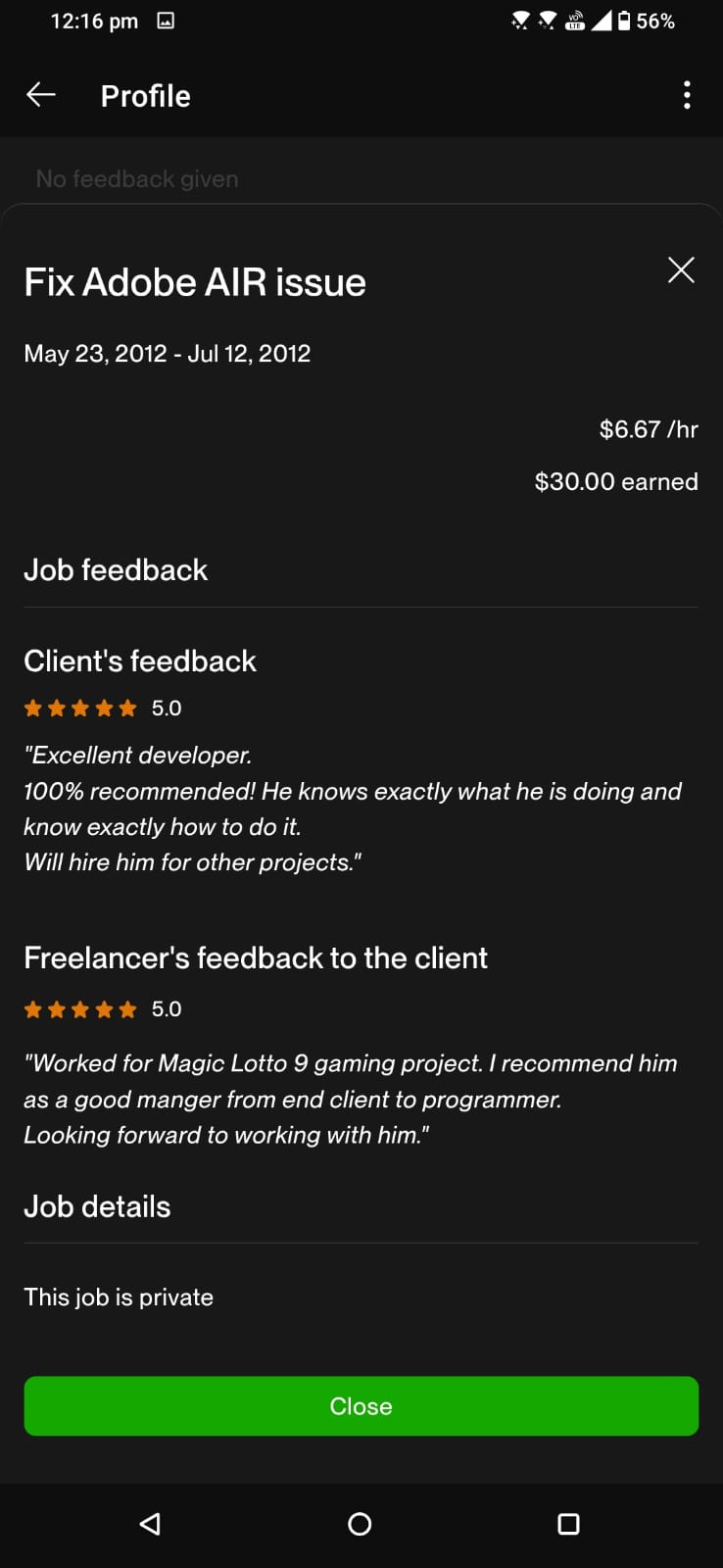Image resolution: width=723 pixels, height=1568 pixels.
Task: Tap the Android back navigation triangle
Action: [150, 1524]
